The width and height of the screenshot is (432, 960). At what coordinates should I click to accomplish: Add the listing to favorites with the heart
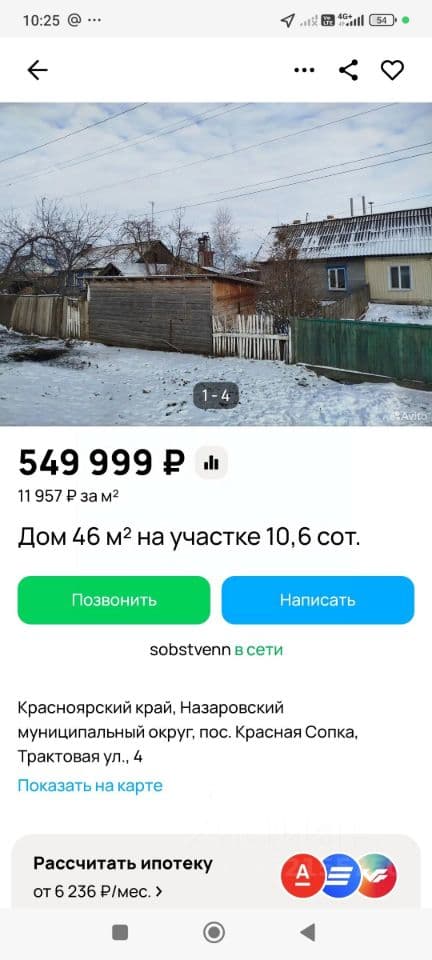pos(392,70)
